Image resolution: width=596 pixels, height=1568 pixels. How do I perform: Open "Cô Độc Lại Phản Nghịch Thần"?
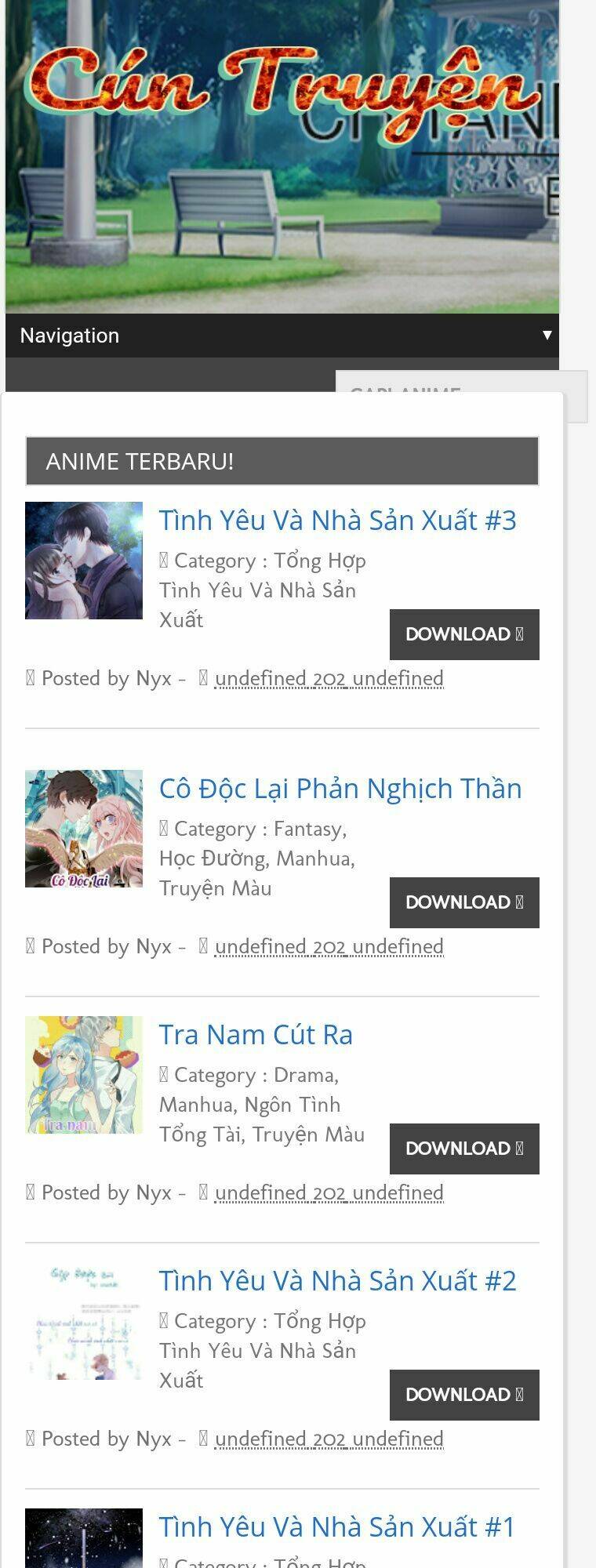(340, 789)
